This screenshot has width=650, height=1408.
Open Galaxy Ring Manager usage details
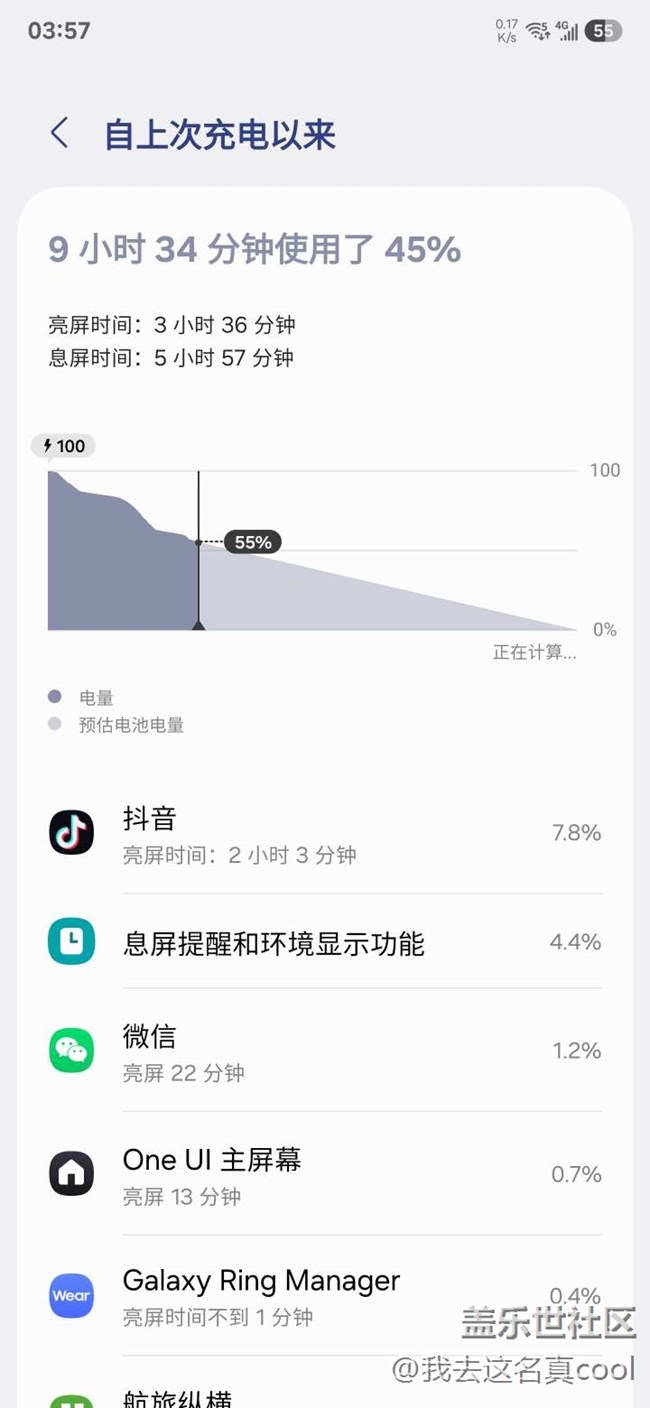(325, 1296)
